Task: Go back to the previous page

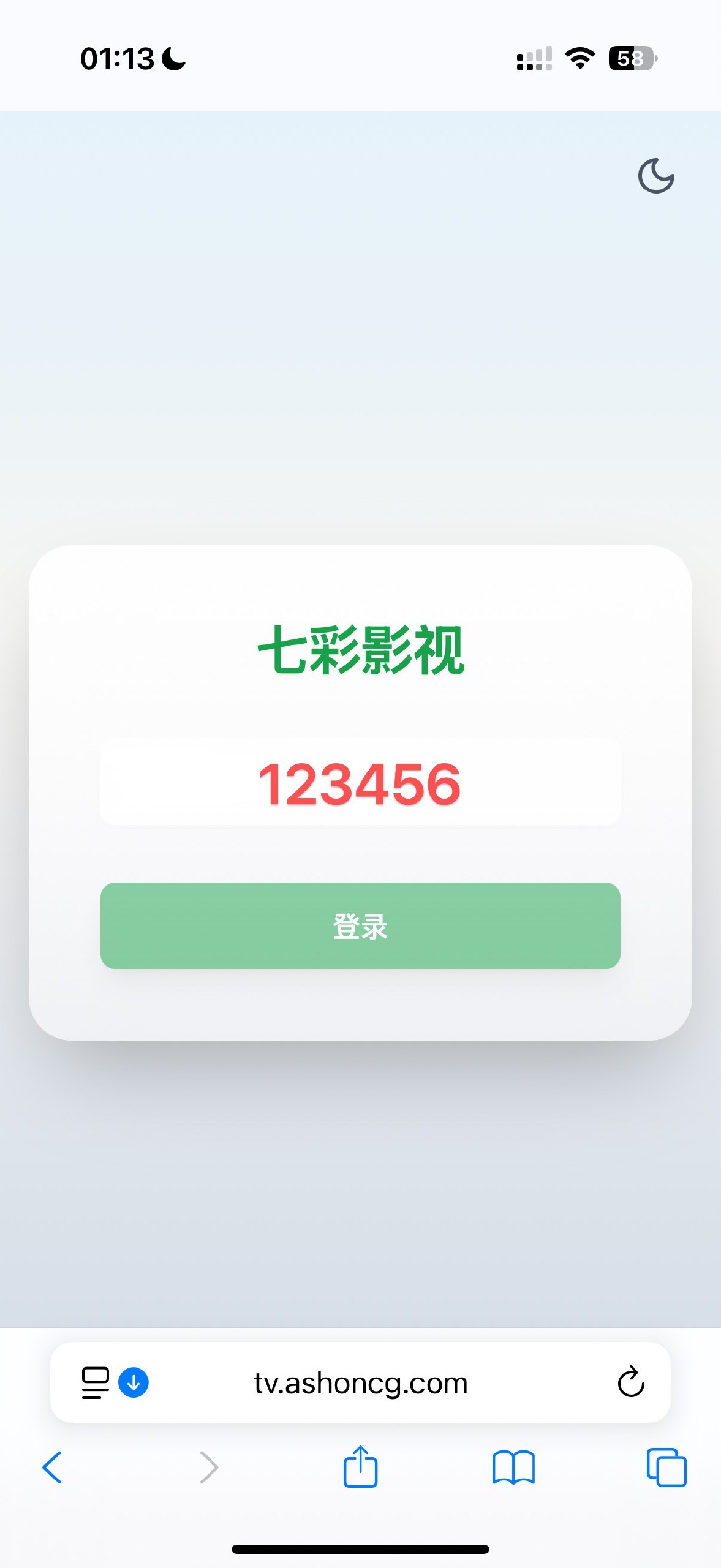Action: (x=52, y=1468)
